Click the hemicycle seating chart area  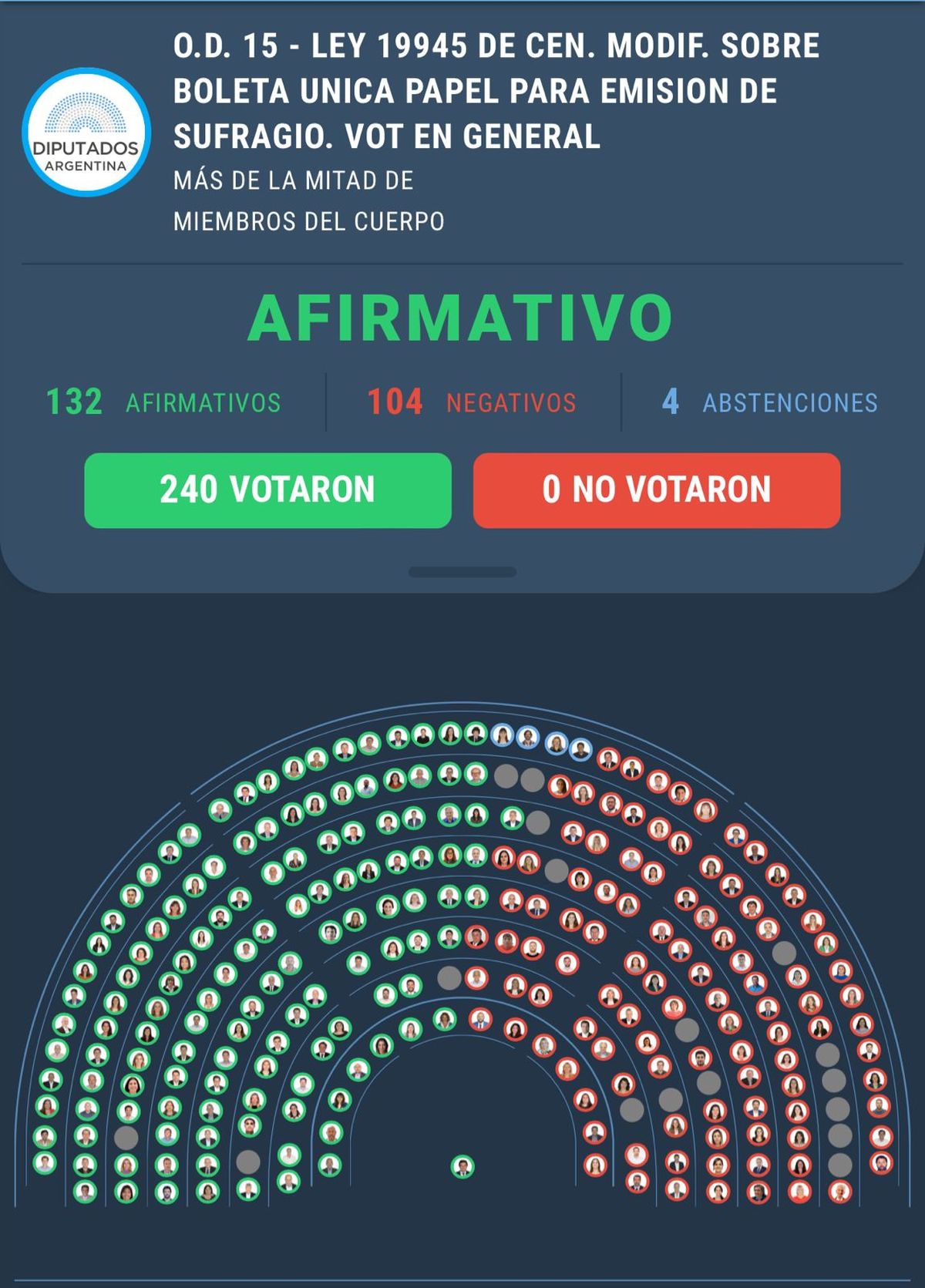tap(462, 963)
